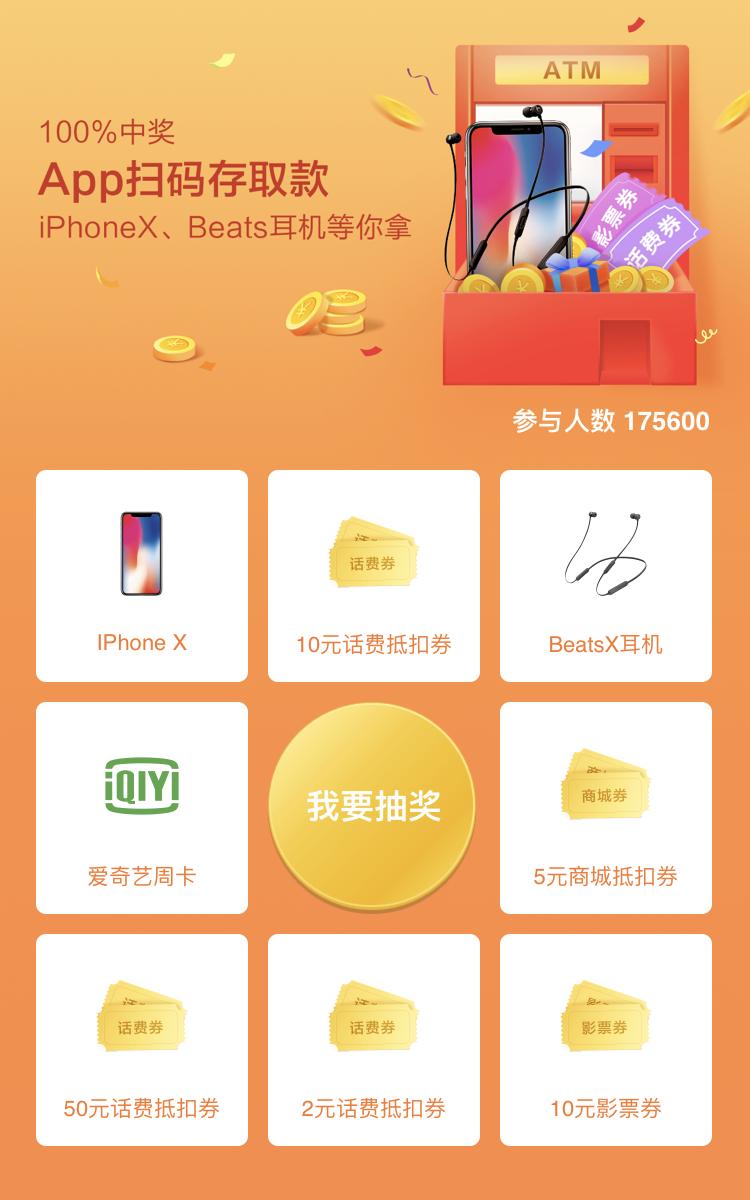750x1200 pixels.
Task: Click the 2元话费抵扣券 coupon icon
Action: pos(374,1020)
